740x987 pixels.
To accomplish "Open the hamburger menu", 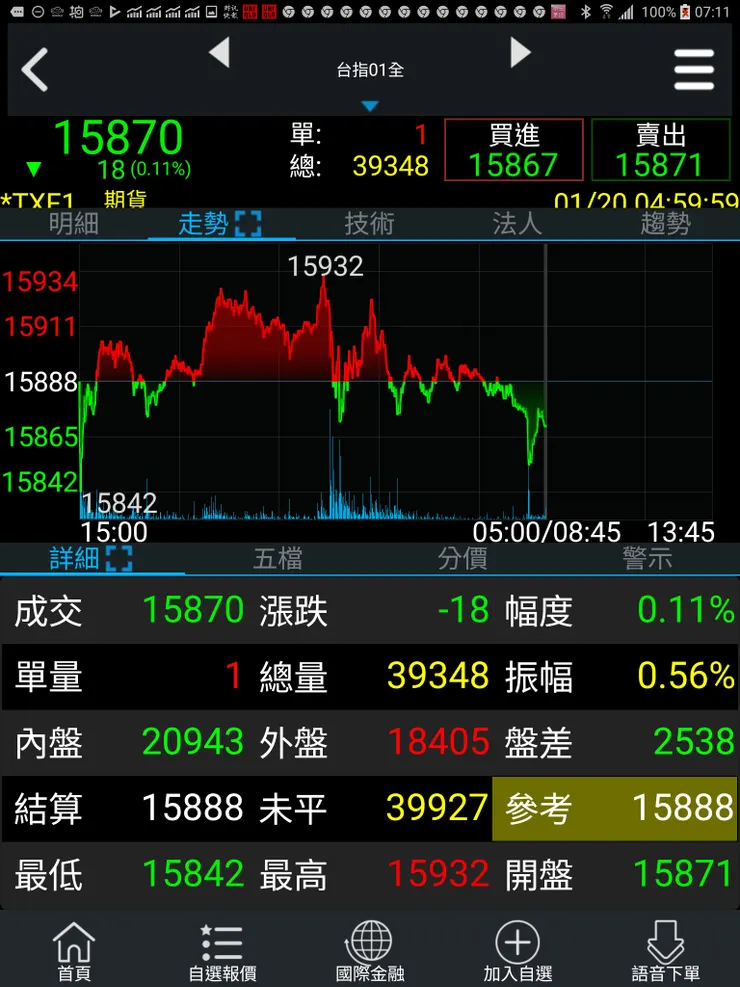I will click(694, 70).
